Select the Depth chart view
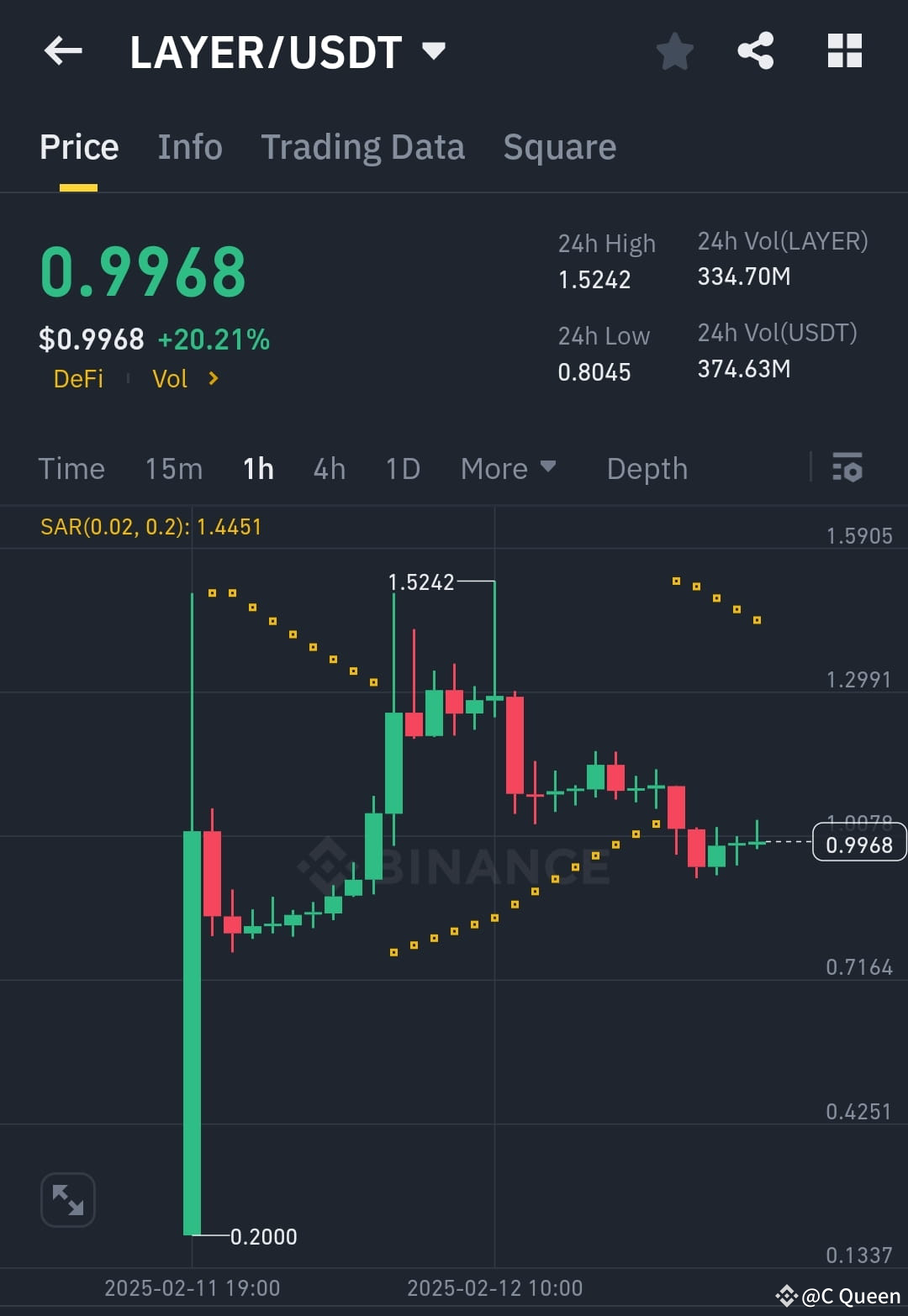Screen dimensions: 908x1316 coord(647,469)
